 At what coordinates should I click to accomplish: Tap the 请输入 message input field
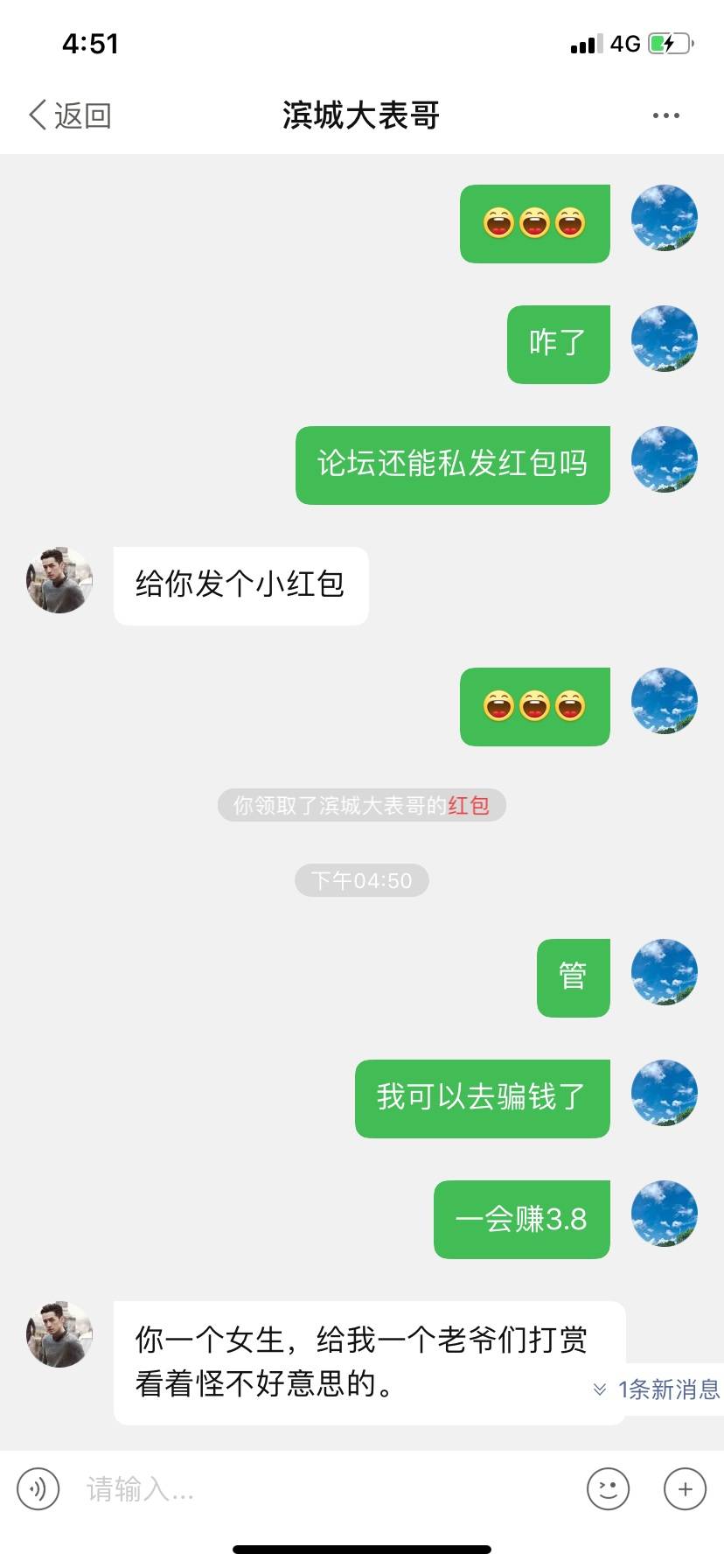(324, 1488)
